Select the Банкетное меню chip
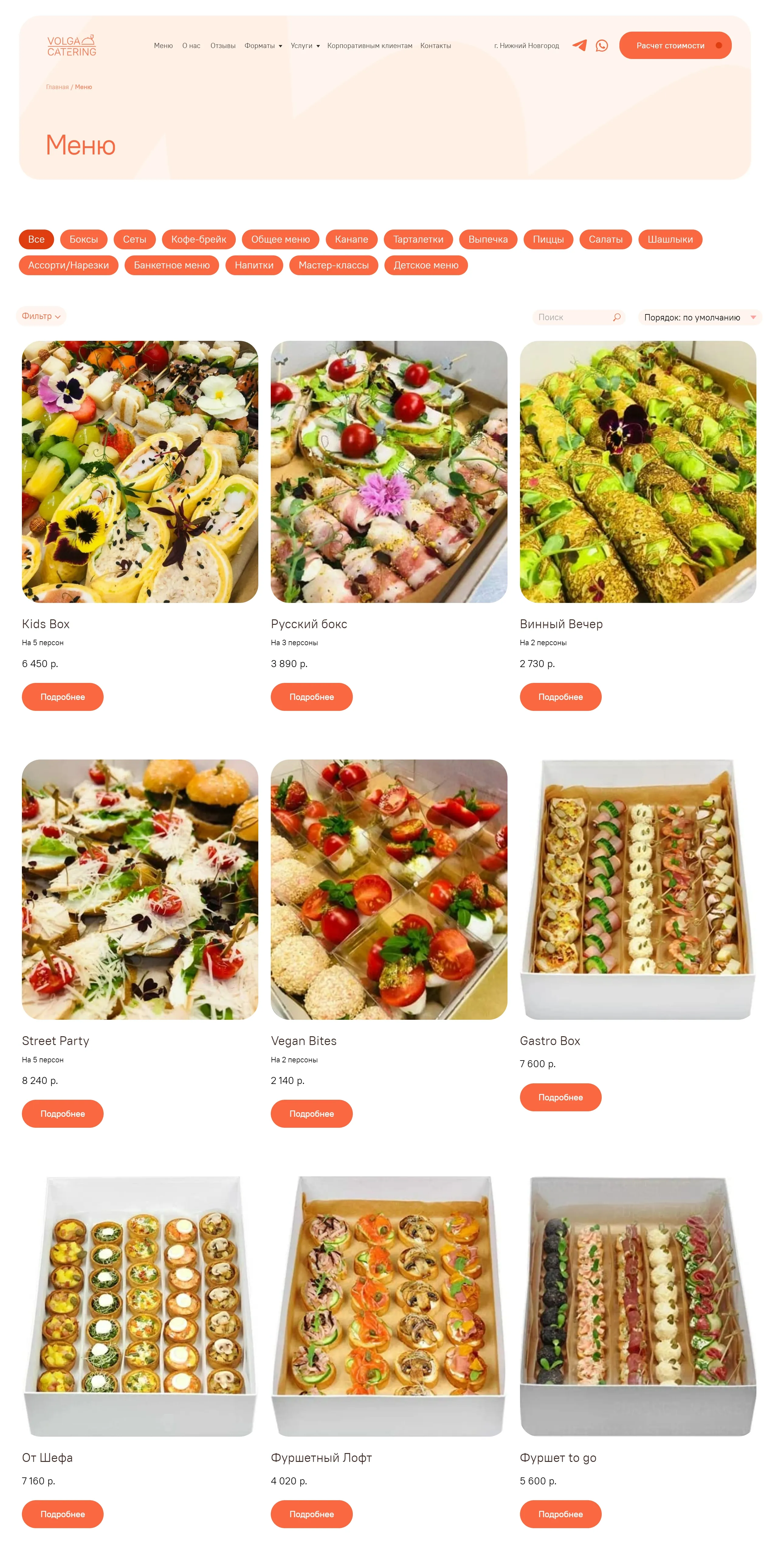Viewport: 778px width, 1568px height. pos(171,265)
